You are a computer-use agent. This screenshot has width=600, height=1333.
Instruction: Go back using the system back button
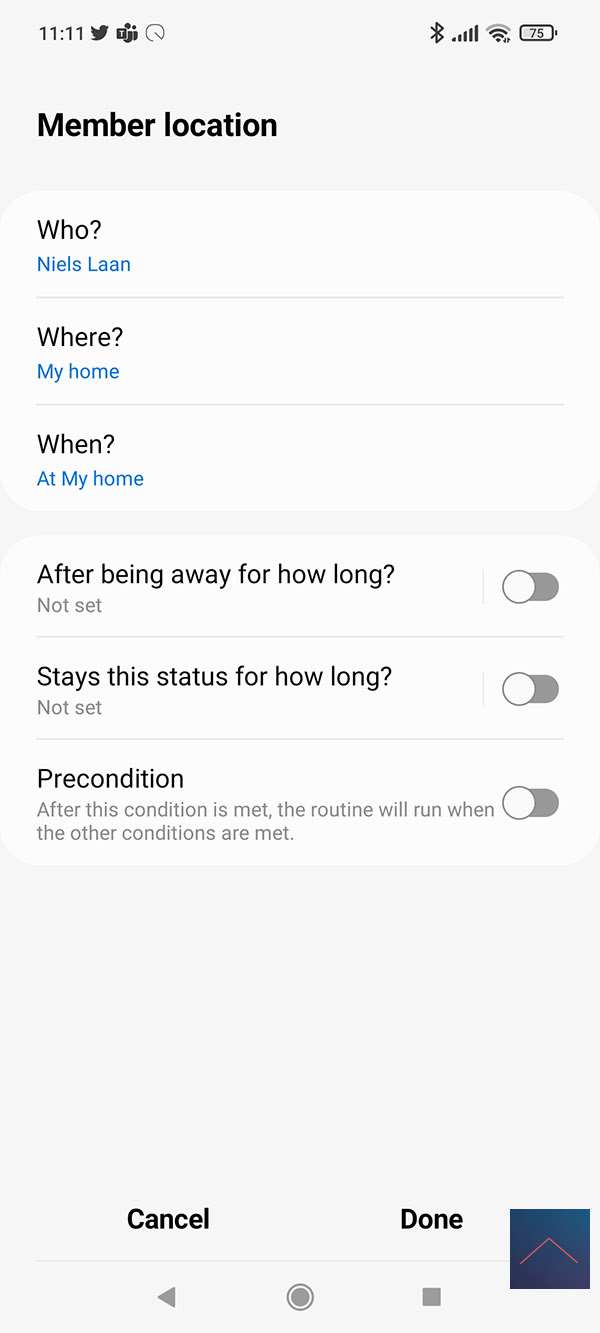pyautogui.click(x=167, y=1297)
